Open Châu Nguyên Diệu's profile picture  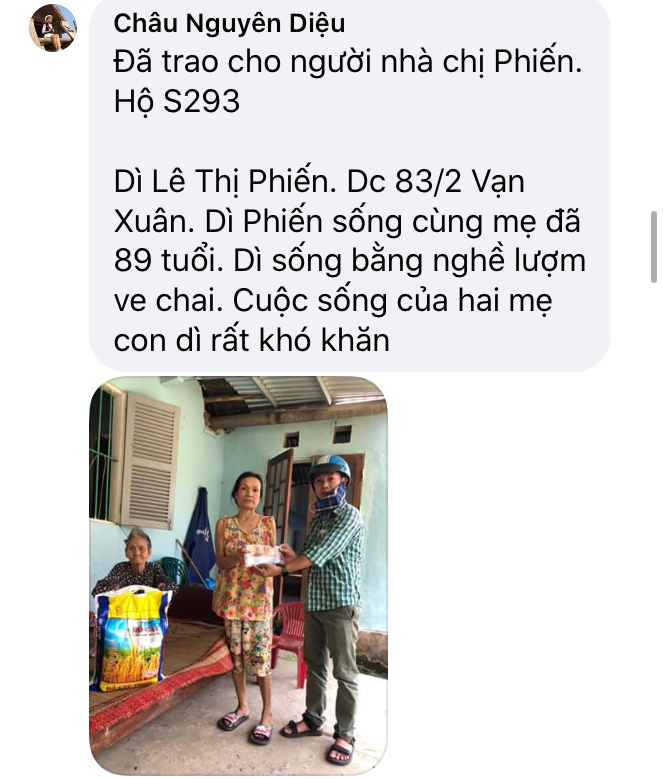pyautogui.click(x=52, y=28)
